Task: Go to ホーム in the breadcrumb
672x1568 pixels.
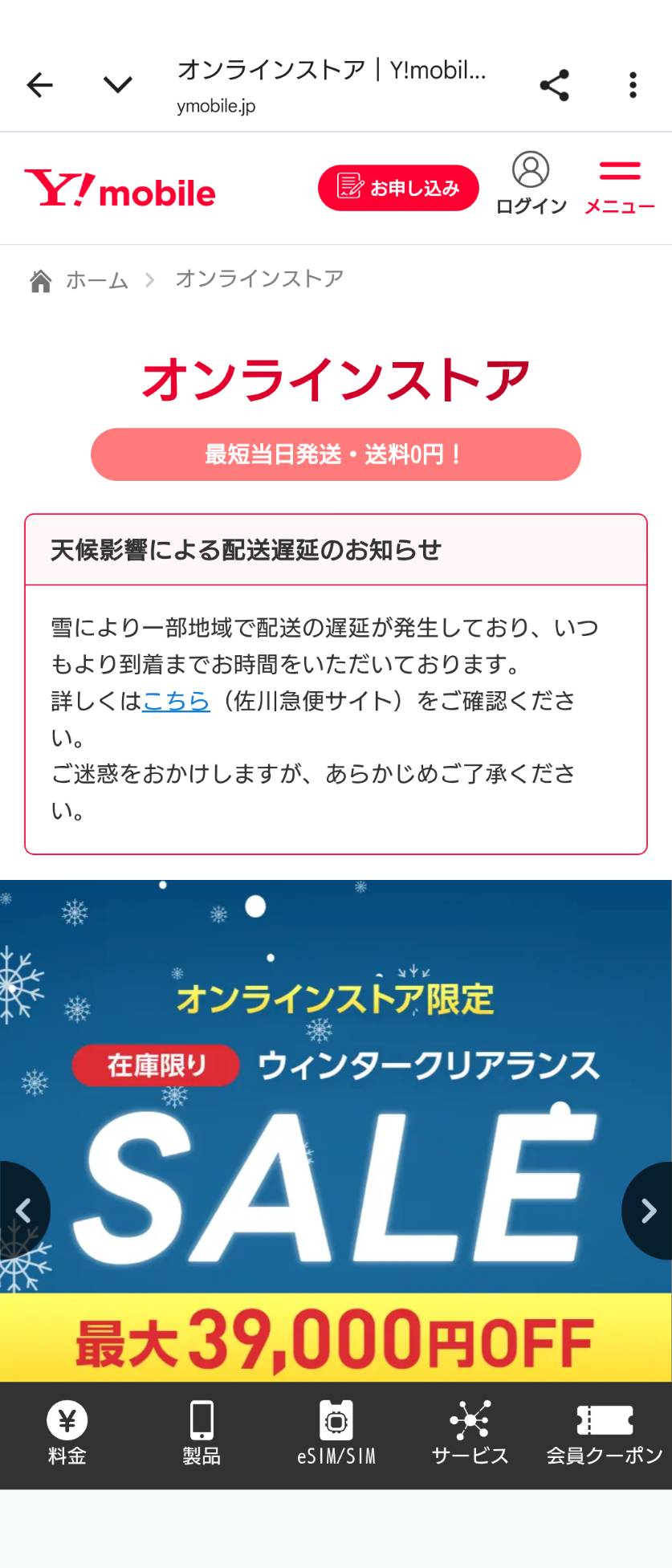Action: pyautogui.click(x=96, y=280)
